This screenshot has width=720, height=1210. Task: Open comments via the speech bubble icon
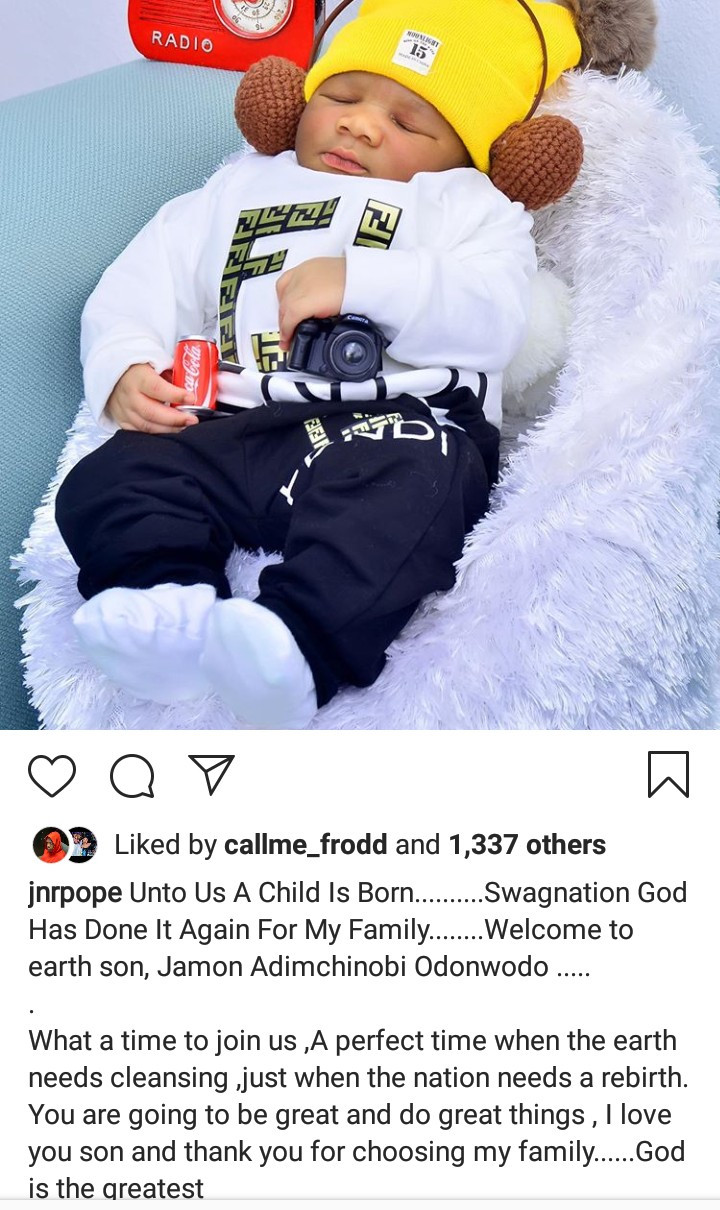point(132,776)
